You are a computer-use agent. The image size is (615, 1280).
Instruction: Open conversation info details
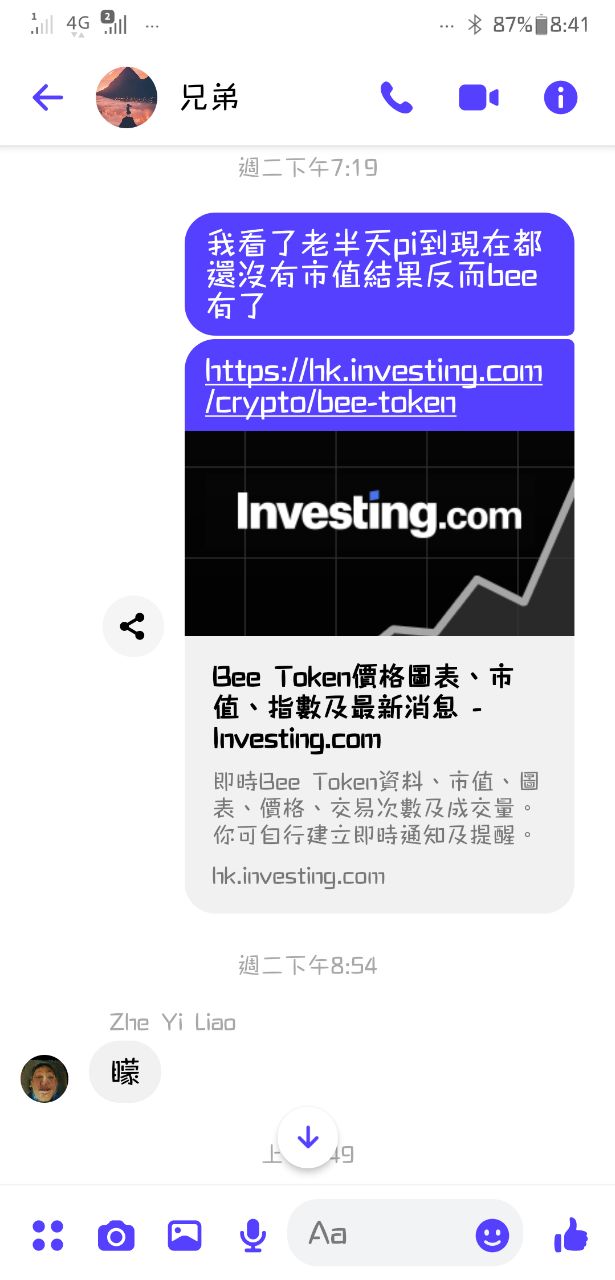(x=560, y=97)
